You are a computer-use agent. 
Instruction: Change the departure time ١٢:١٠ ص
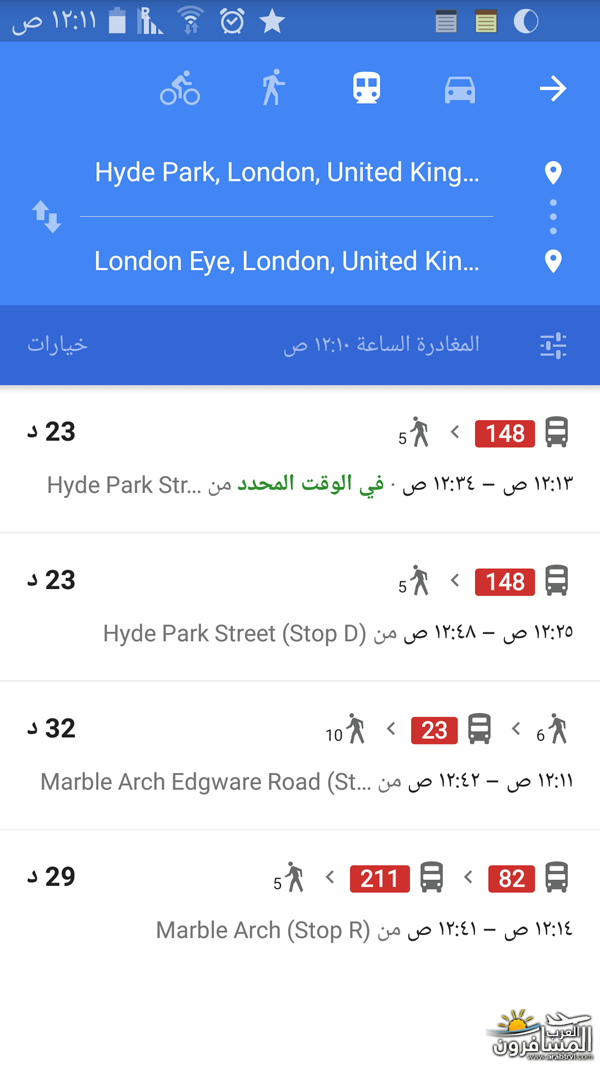coord(381,345)
